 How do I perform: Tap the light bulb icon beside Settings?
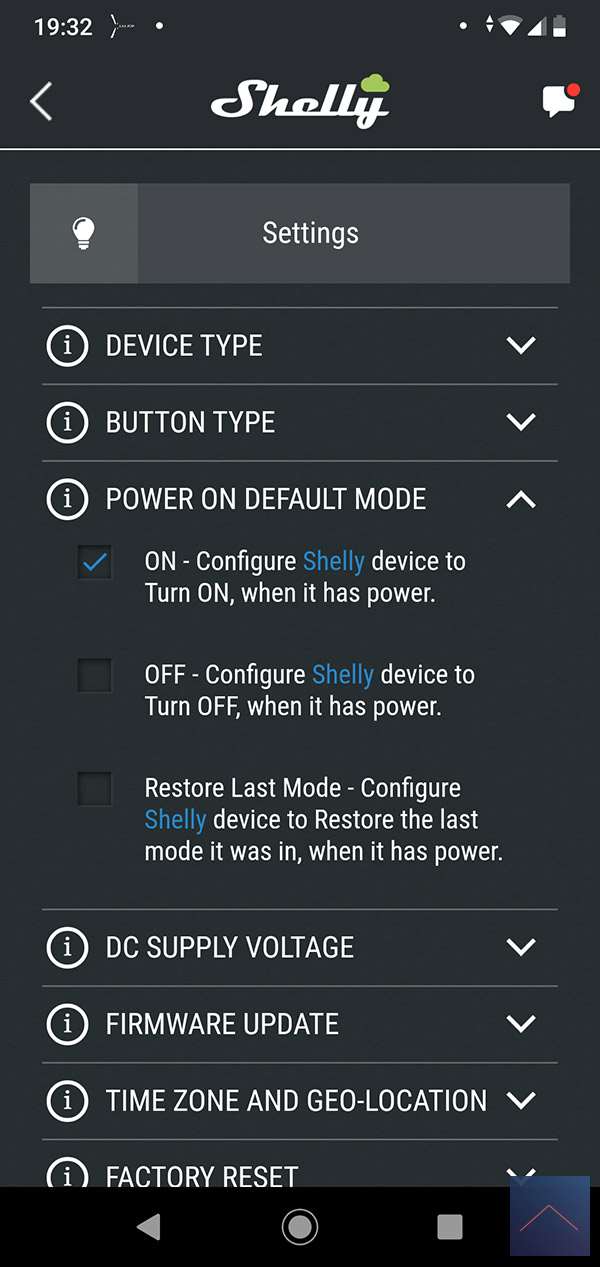(x=84, y=233)
